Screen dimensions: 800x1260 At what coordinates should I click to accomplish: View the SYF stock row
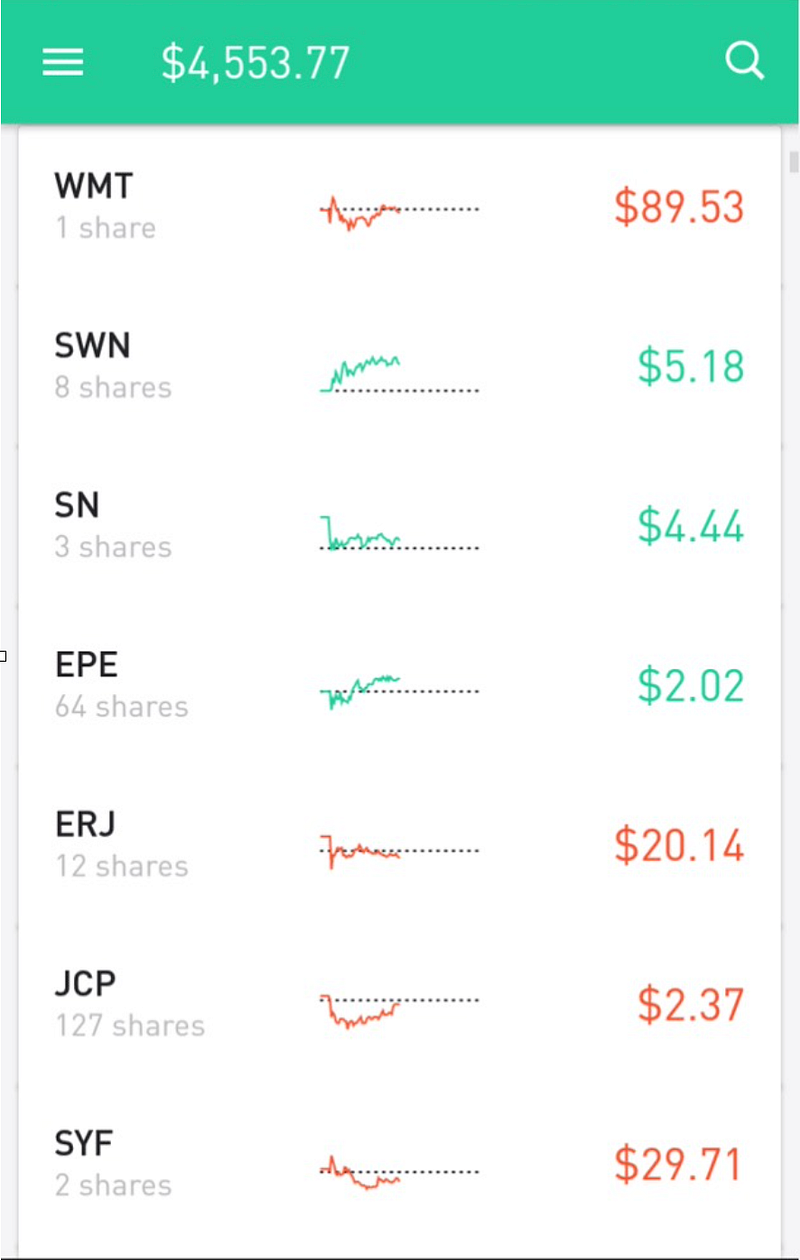tap(399, 1165)
